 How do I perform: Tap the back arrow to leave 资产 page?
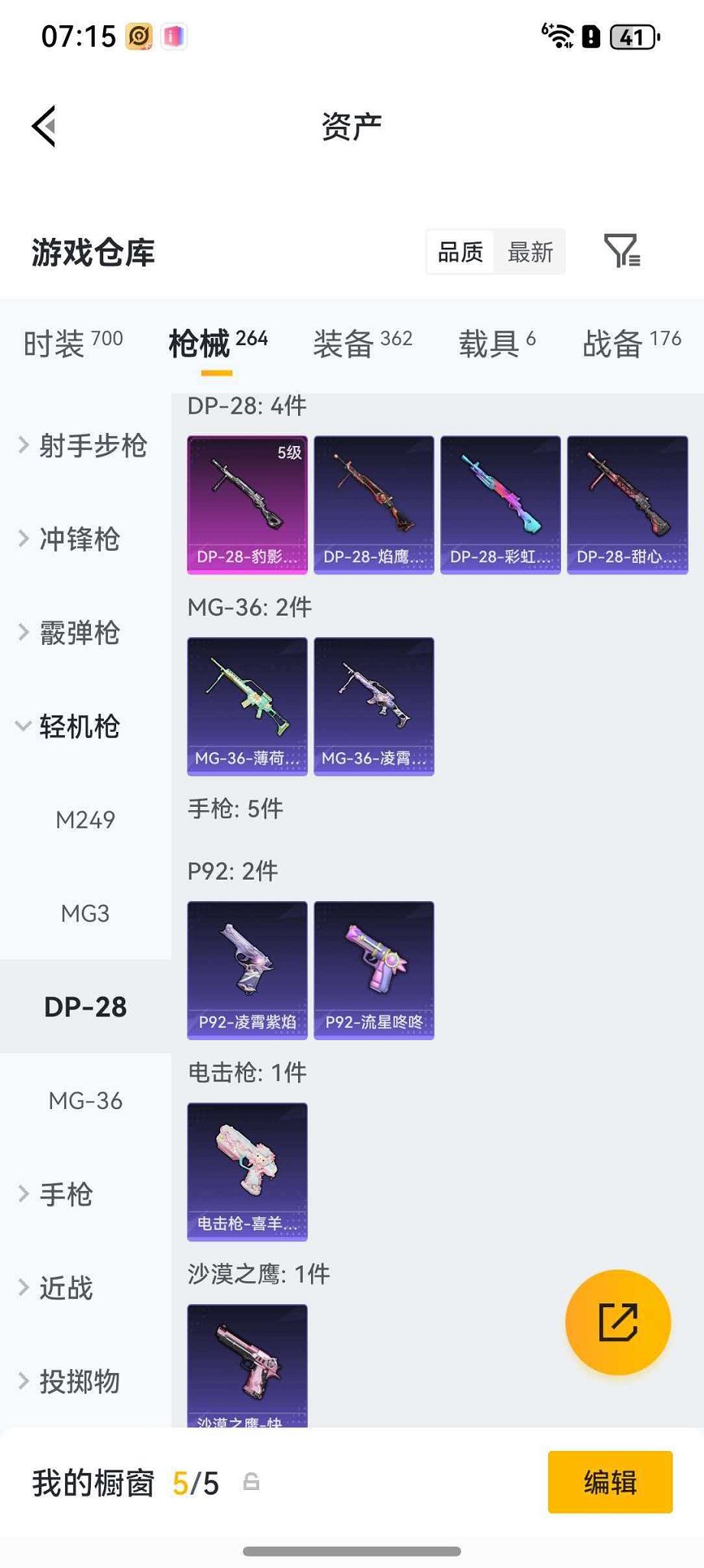[x=44, y=125]
